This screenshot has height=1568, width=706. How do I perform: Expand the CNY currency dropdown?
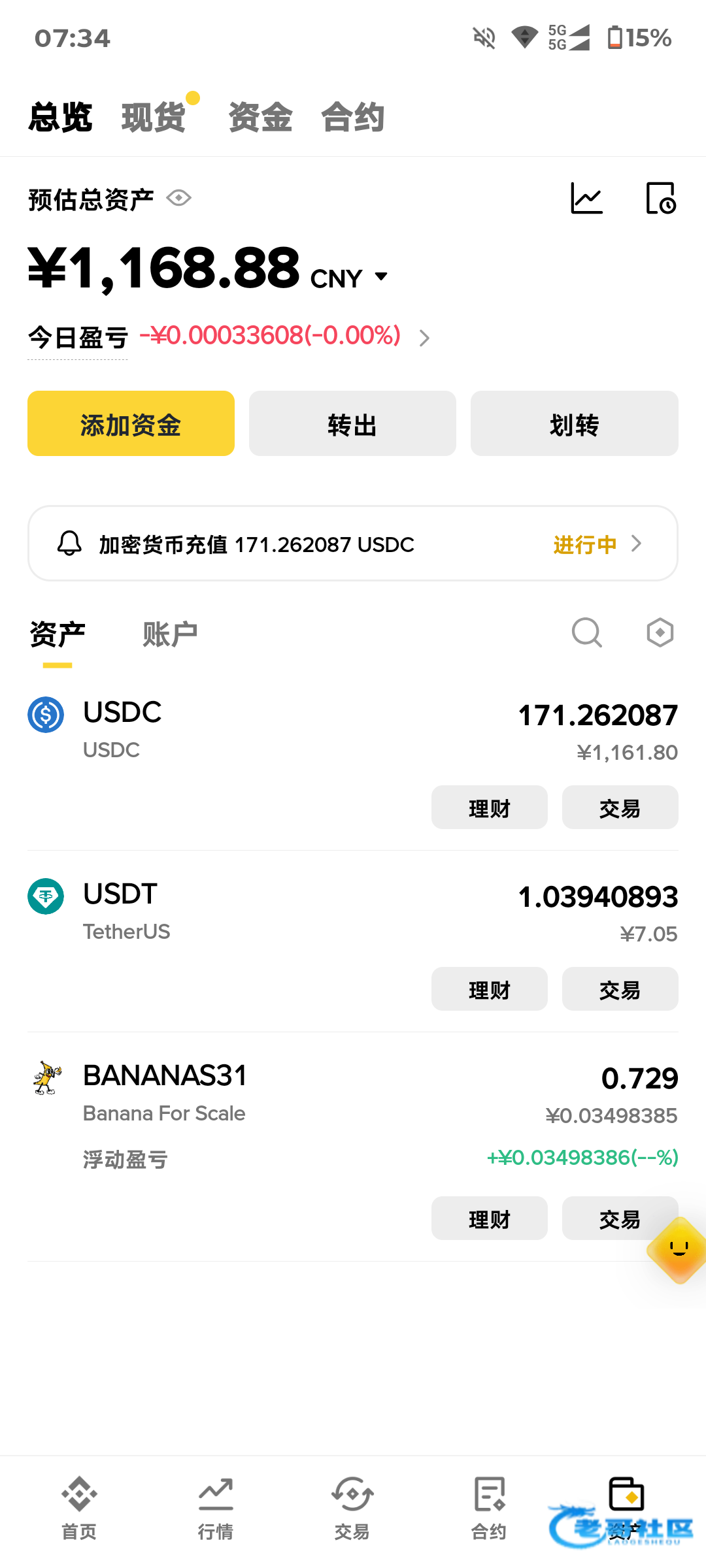(x=350, y=278)
